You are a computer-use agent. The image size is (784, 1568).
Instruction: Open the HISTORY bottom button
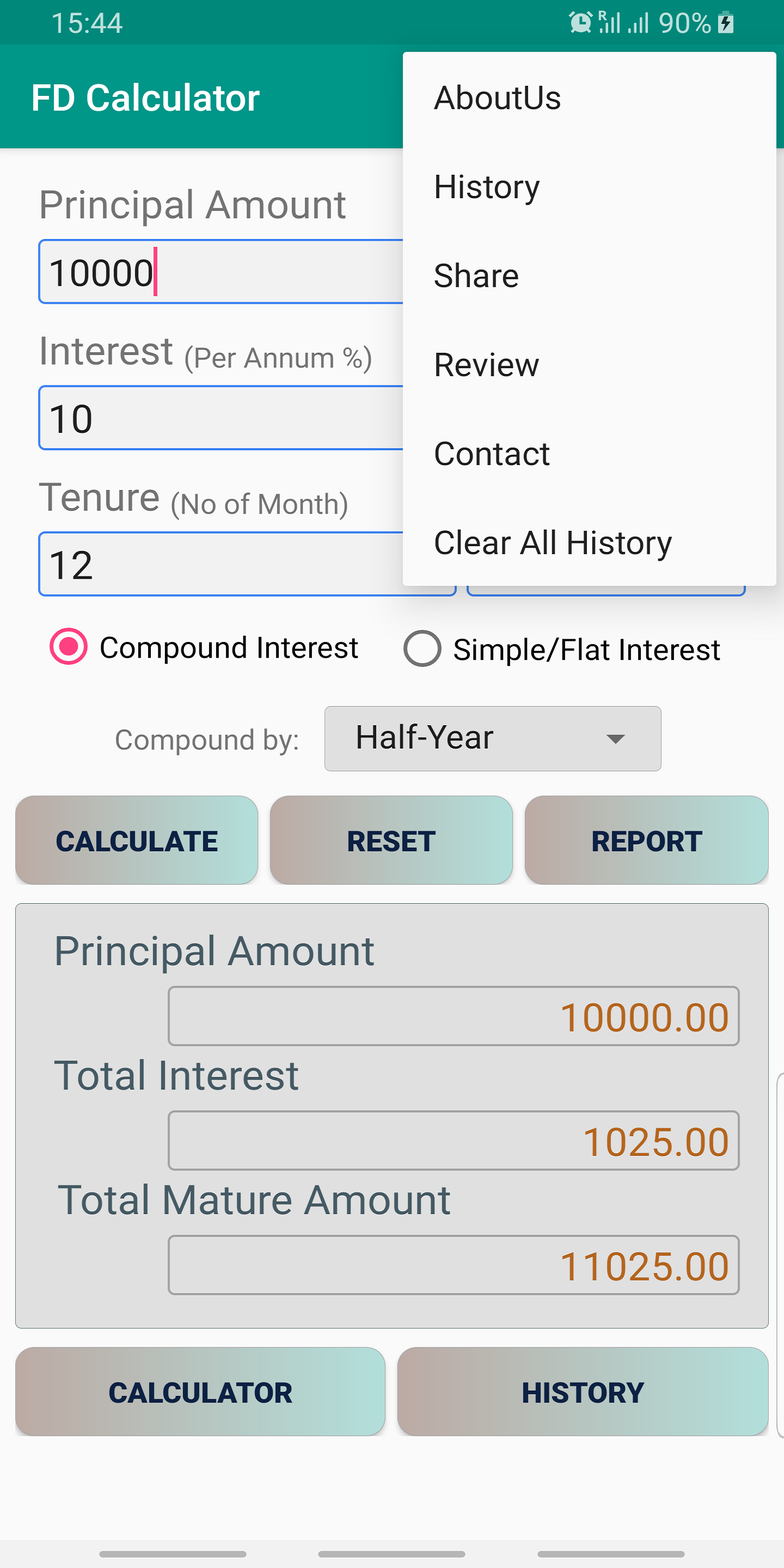(583, 1392)
